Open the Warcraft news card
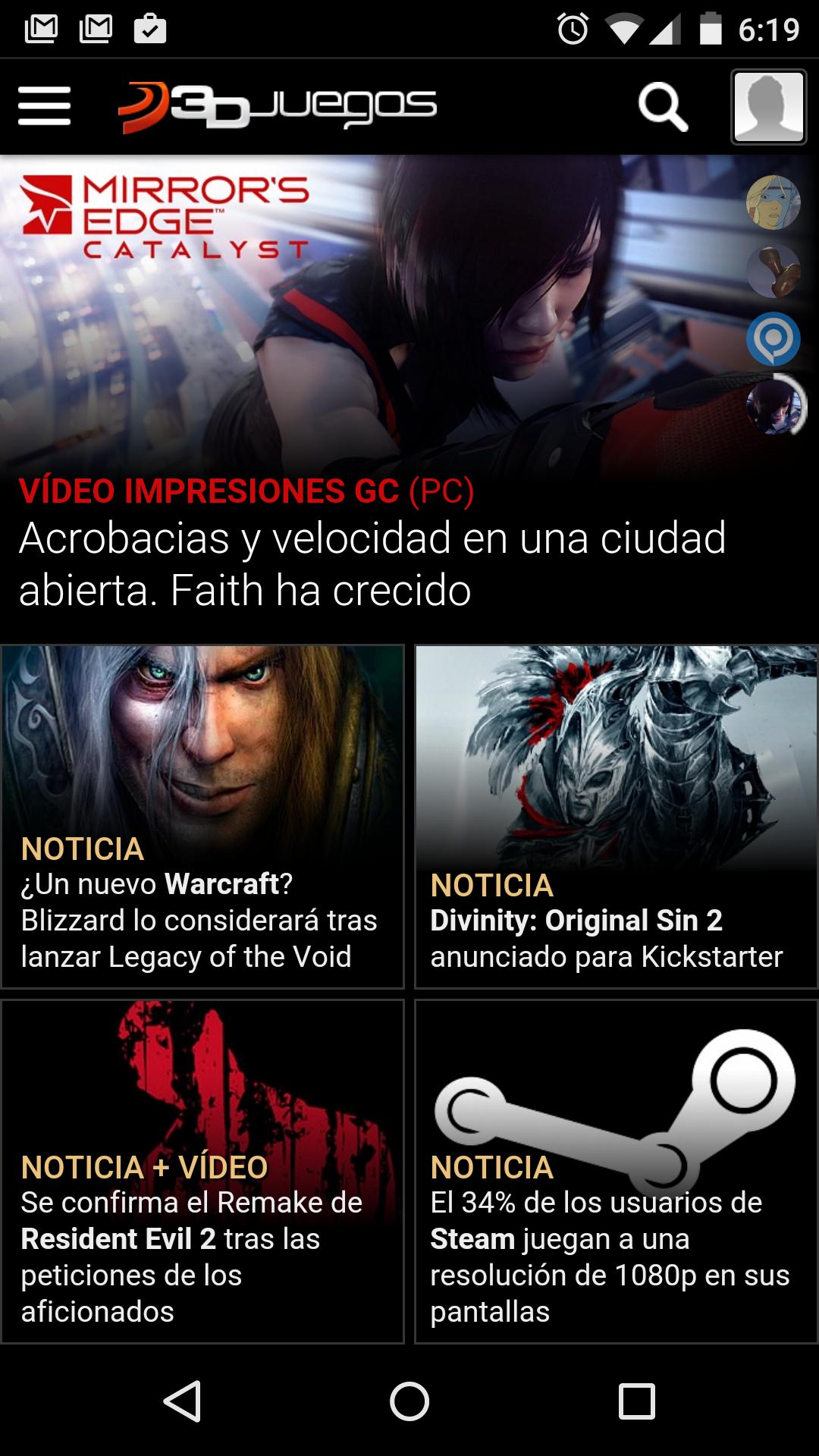The image size is (819, 1456). tap(202, 817)
